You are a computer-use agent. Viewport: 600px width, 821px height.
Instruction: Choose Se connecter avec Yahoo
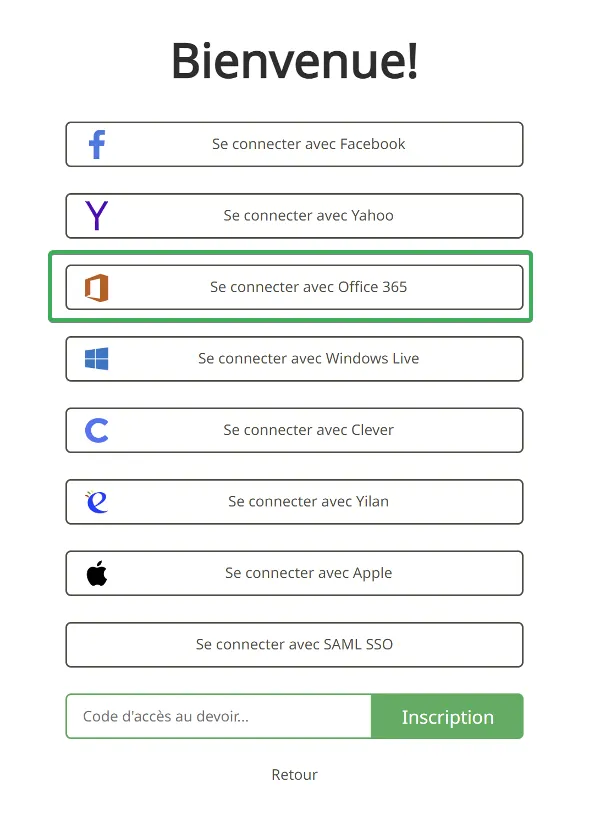pos(294,215)
